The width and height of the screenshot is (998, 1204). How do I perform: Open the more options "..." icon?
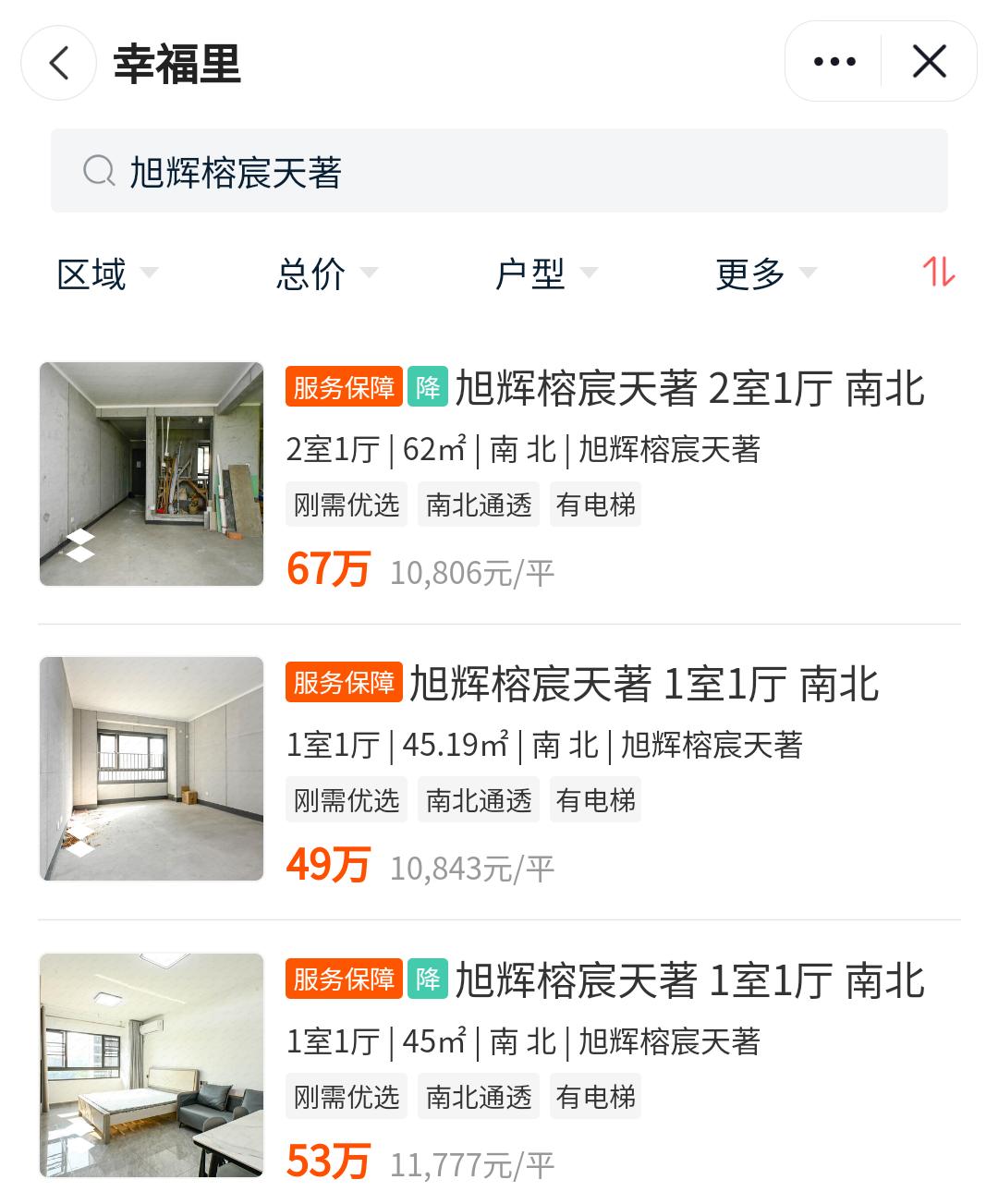click(834, 61)
